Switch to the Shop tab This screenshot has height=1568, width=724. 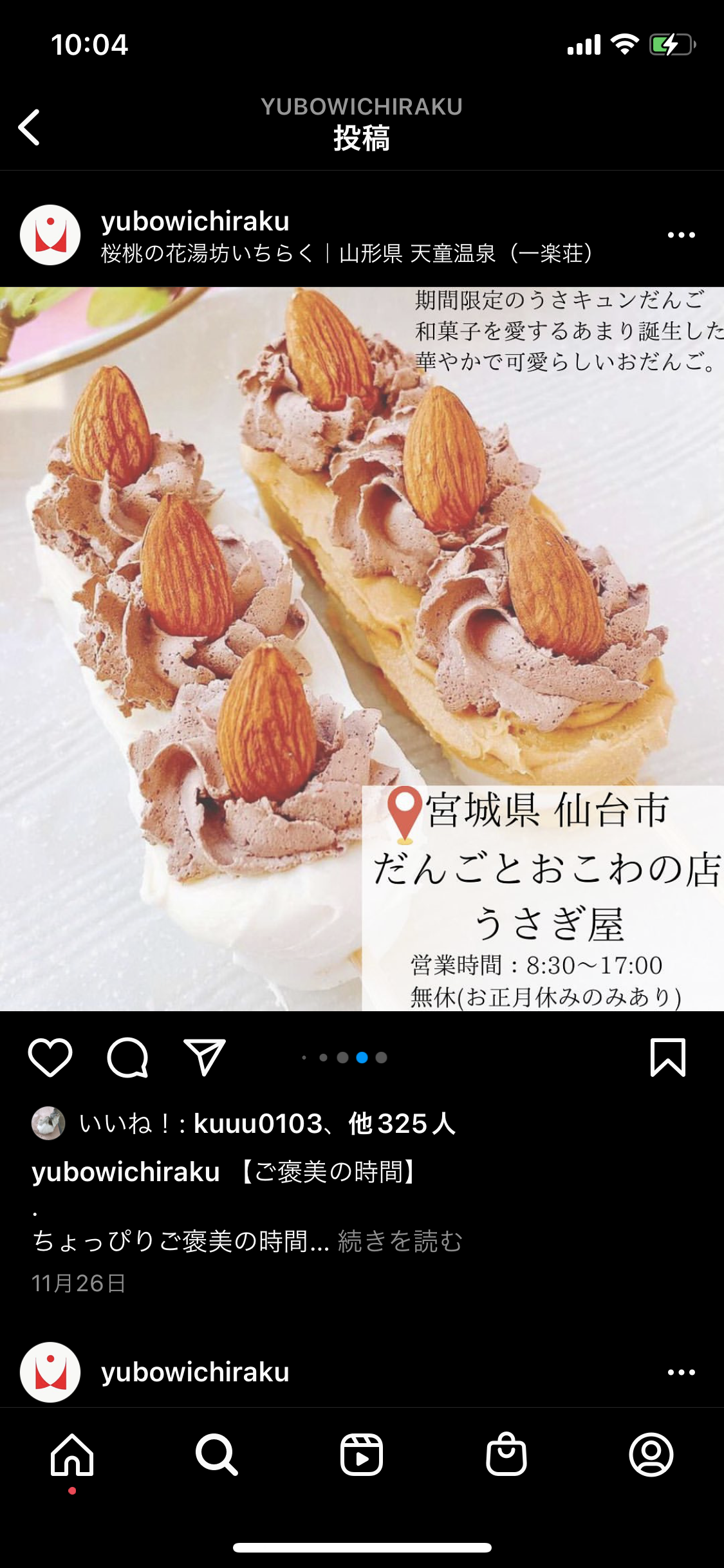tap(506, 1455)
